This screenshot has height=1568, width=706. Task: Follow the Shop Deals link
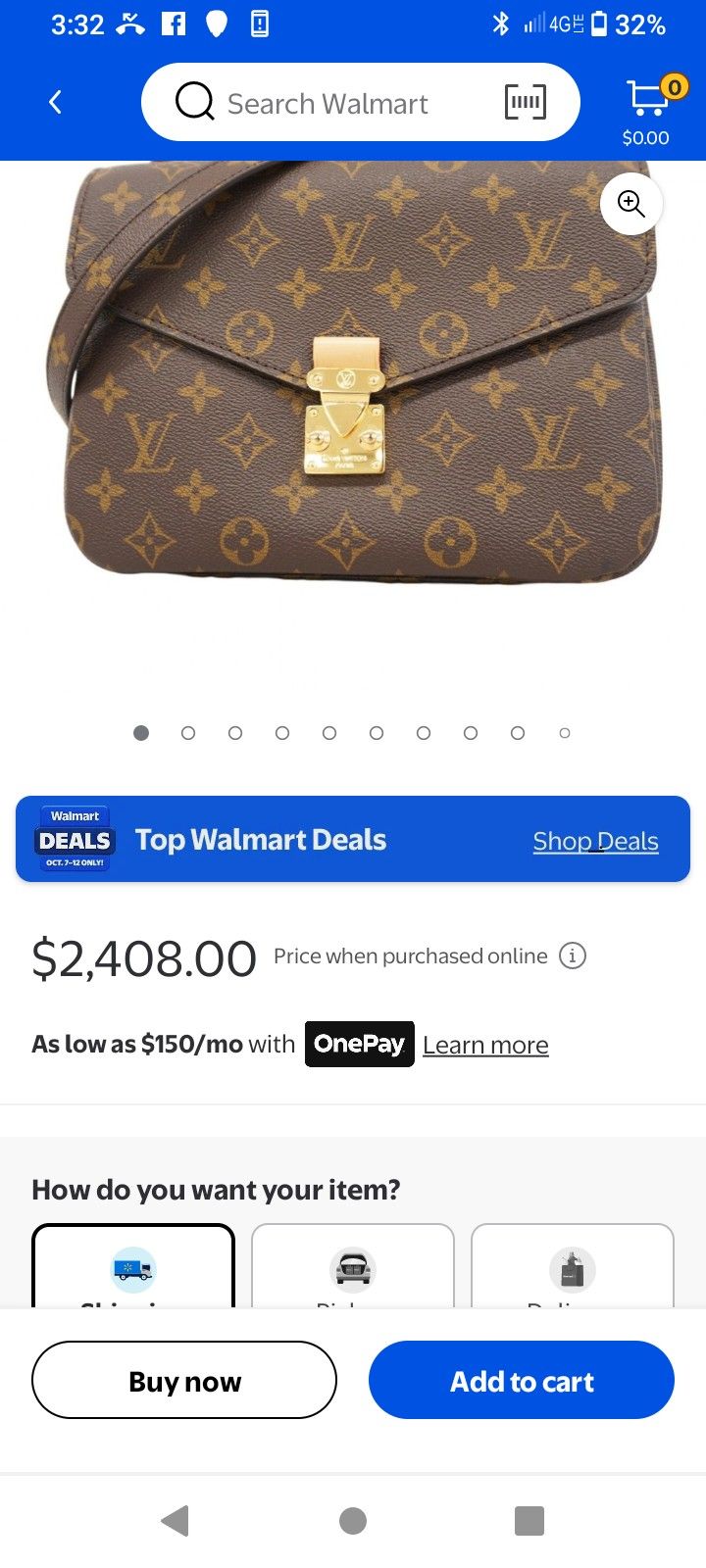595,841
